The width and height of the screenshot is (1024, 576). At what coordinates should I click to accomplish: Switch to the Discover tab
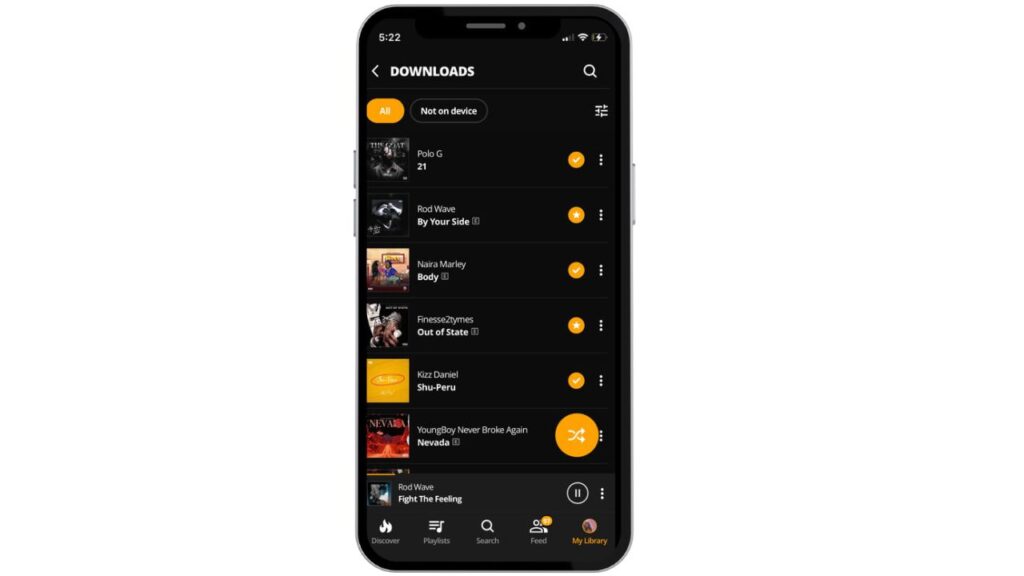(x=385, y=531)
